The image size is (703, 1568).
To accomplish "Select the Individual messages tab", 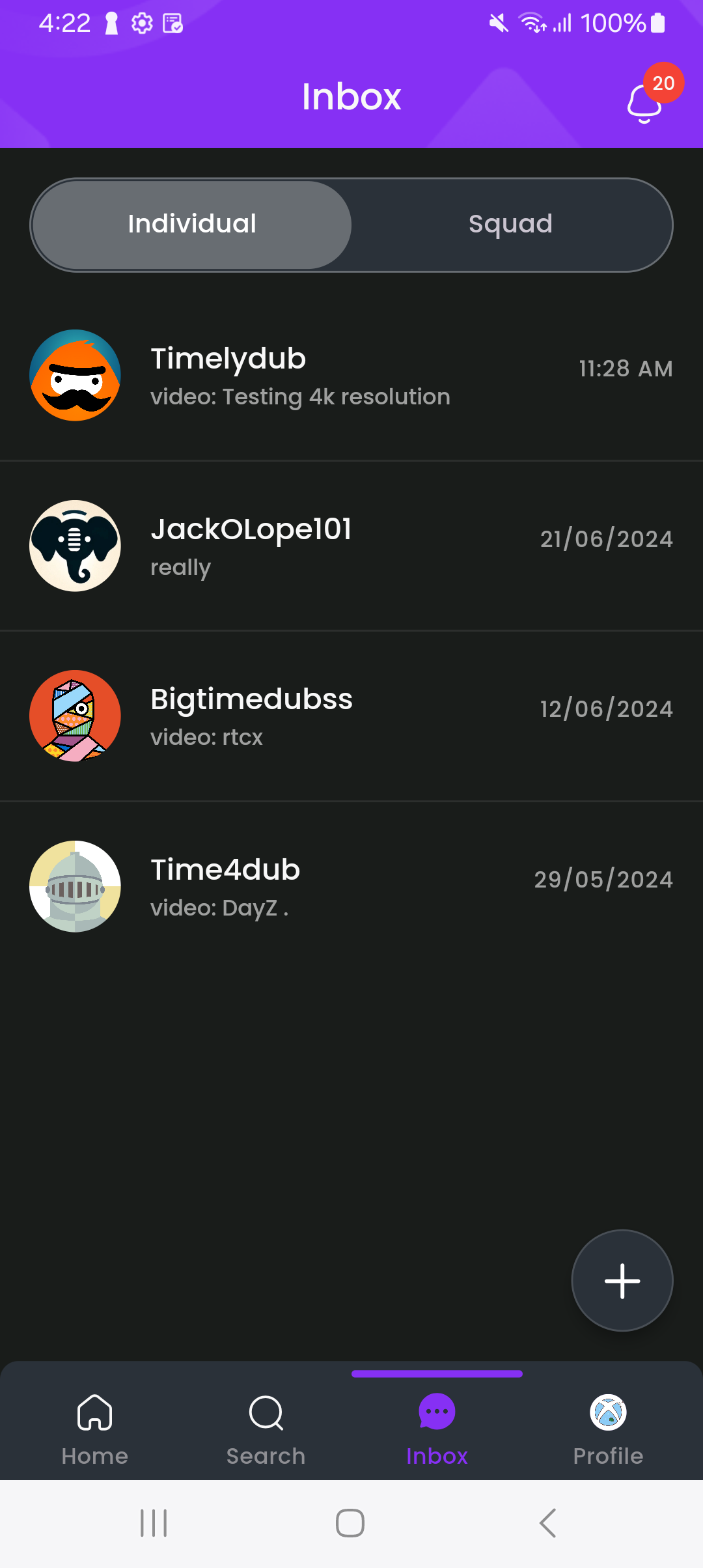I will point(192,225).
